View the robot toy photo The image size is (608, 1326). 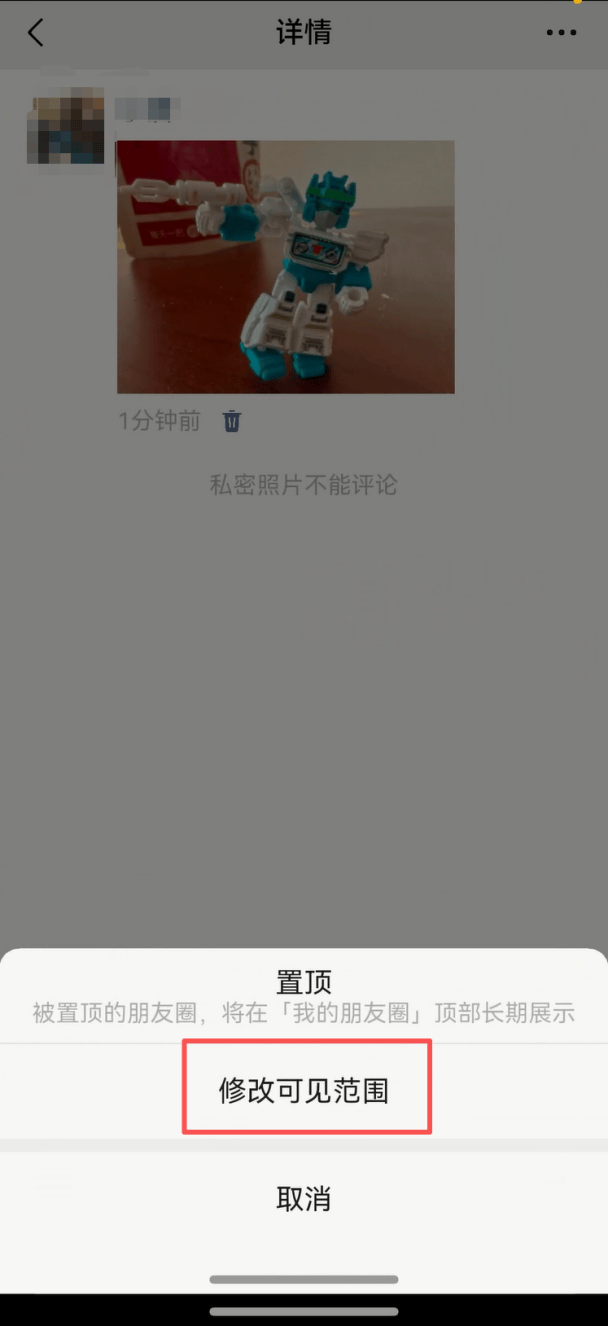click(286, 266)
